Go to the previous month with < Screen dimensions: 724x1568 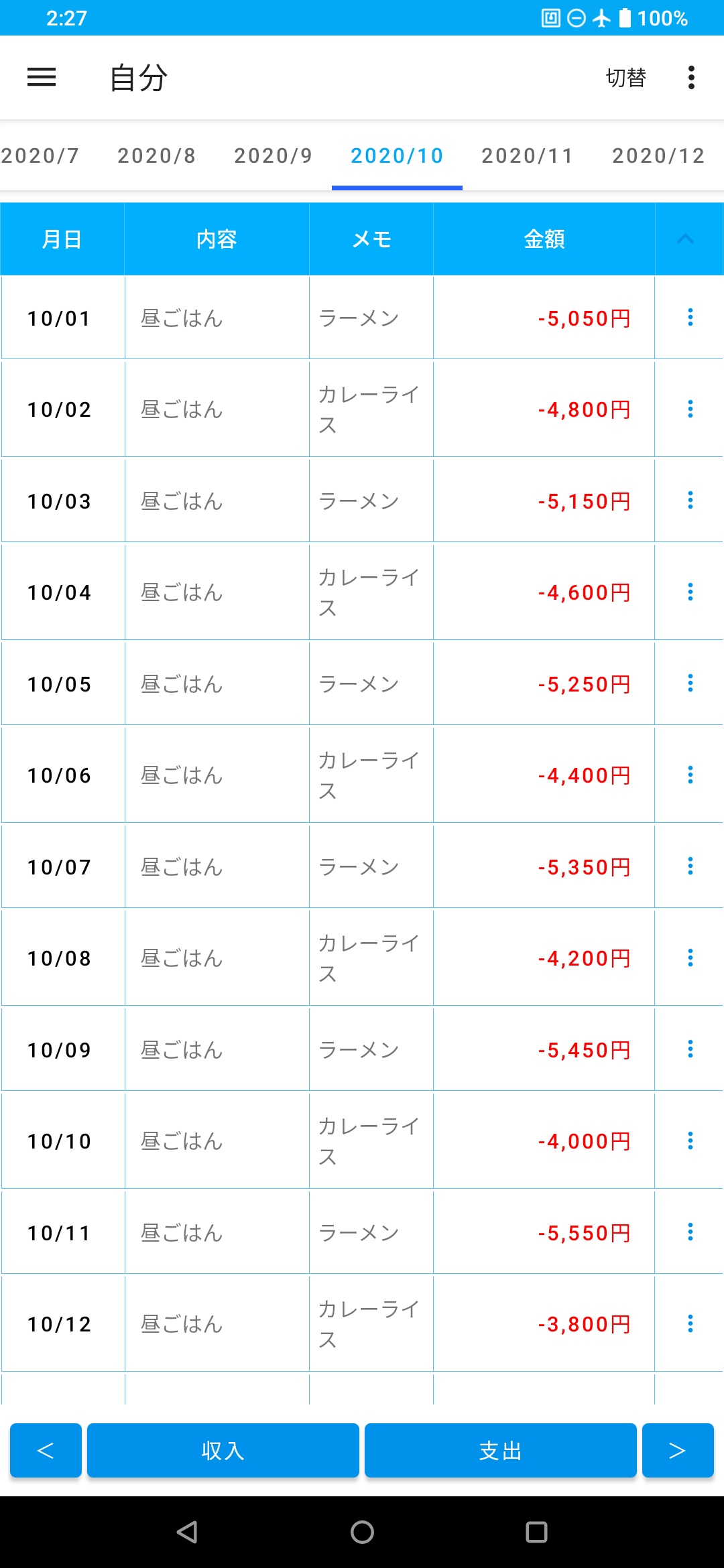[46, 1451]
